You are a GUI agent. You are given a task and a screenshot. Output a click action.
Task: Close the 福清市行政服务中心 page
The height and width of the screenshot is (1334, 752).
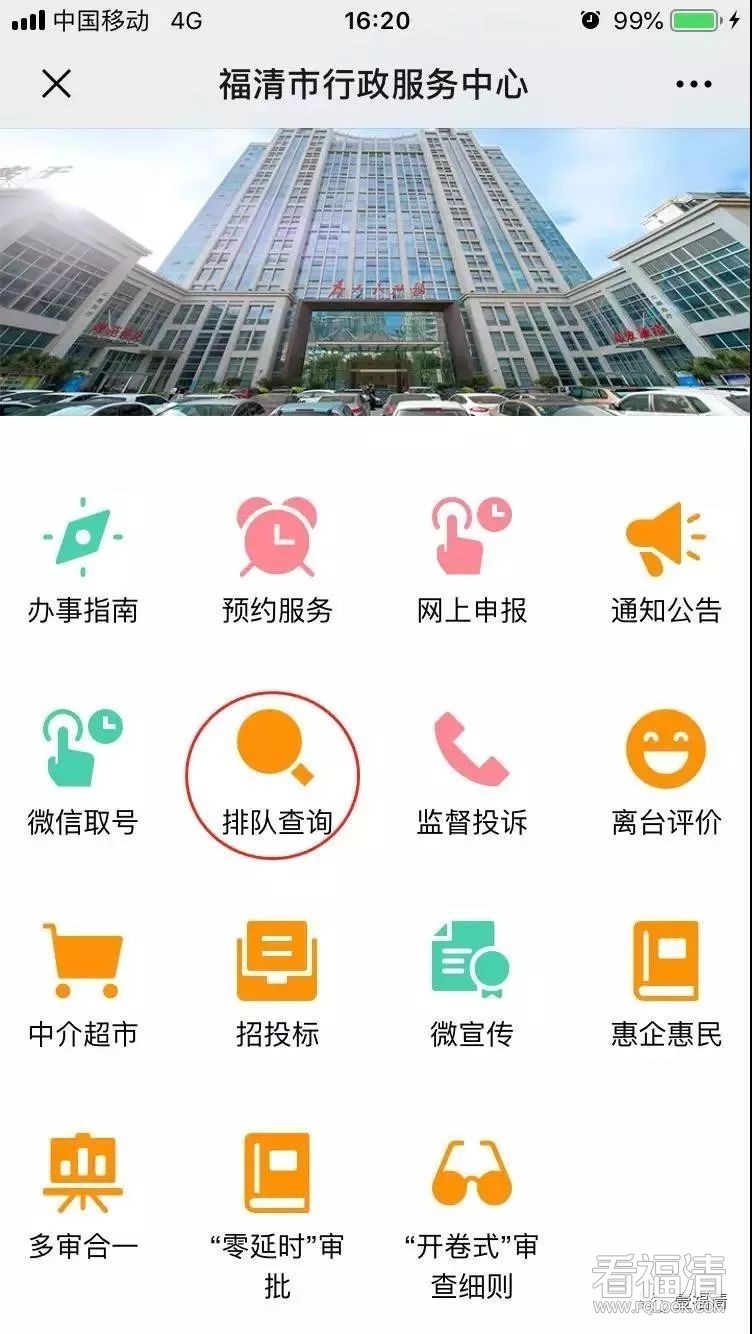56,84
